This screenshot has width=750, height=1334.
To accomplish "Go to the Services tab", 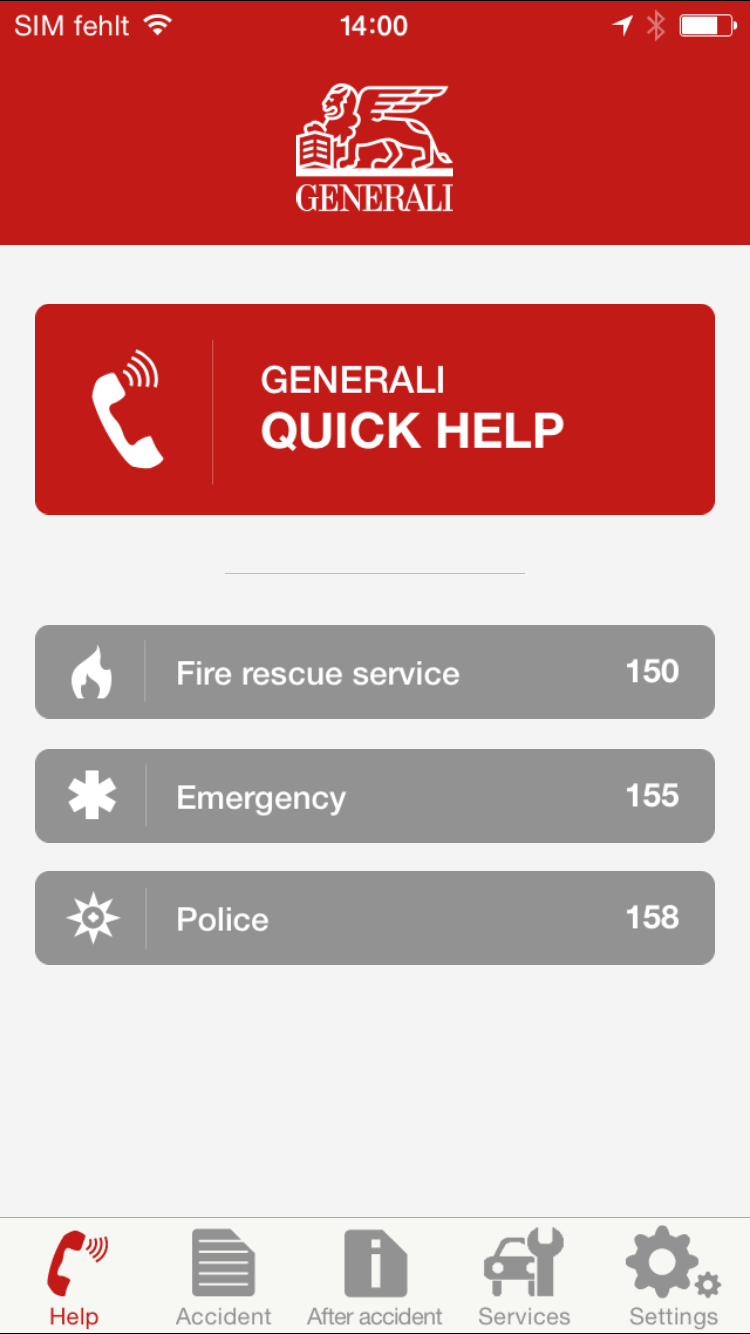I will 524,1278.
